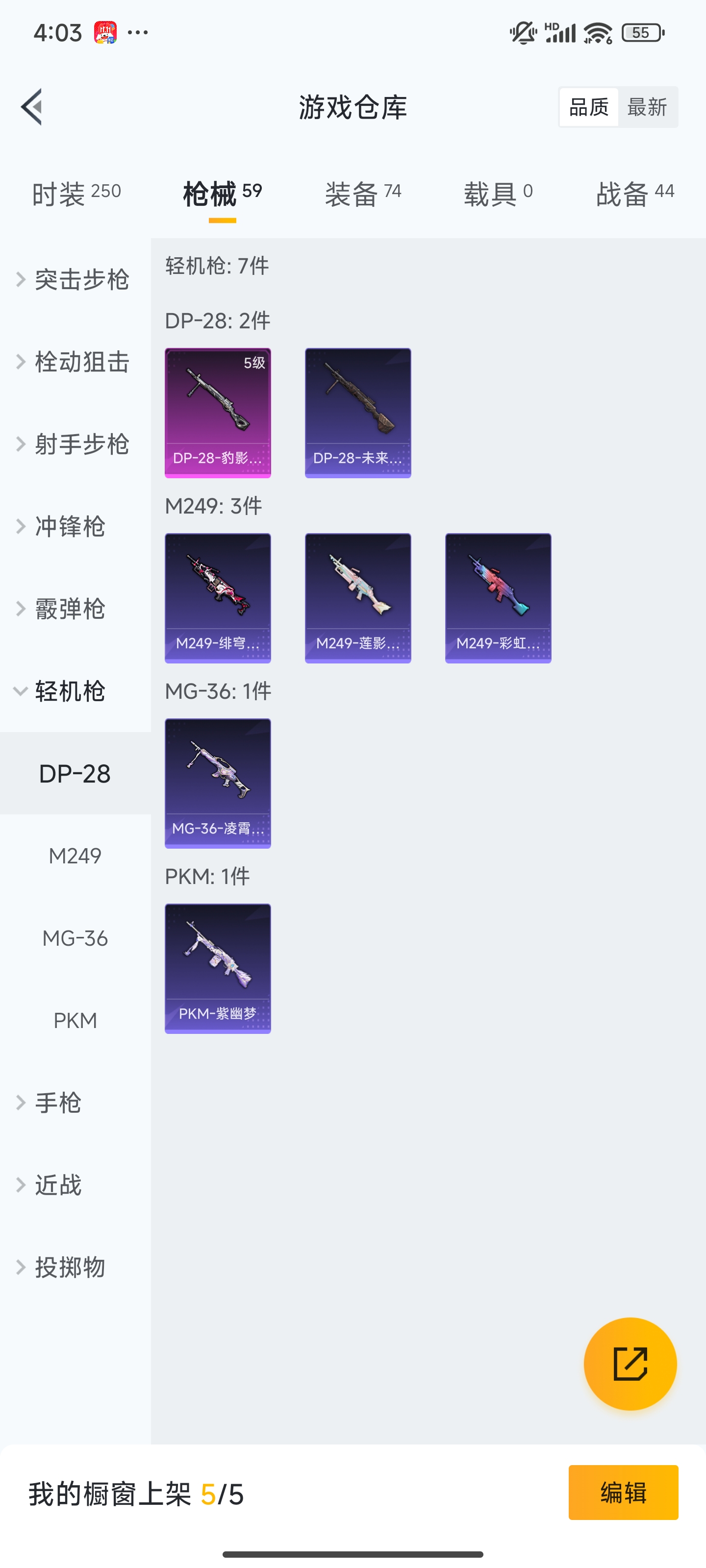Tap the 编辑 button to edit showcase

623,1493
